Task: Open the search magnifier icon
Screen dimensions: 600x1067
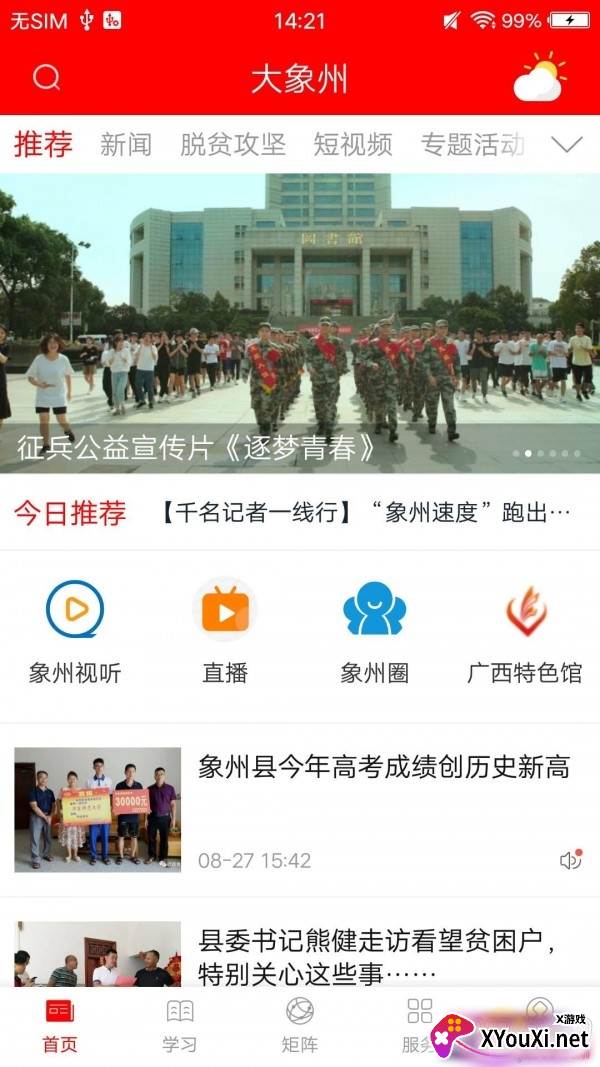Action: 46,78
